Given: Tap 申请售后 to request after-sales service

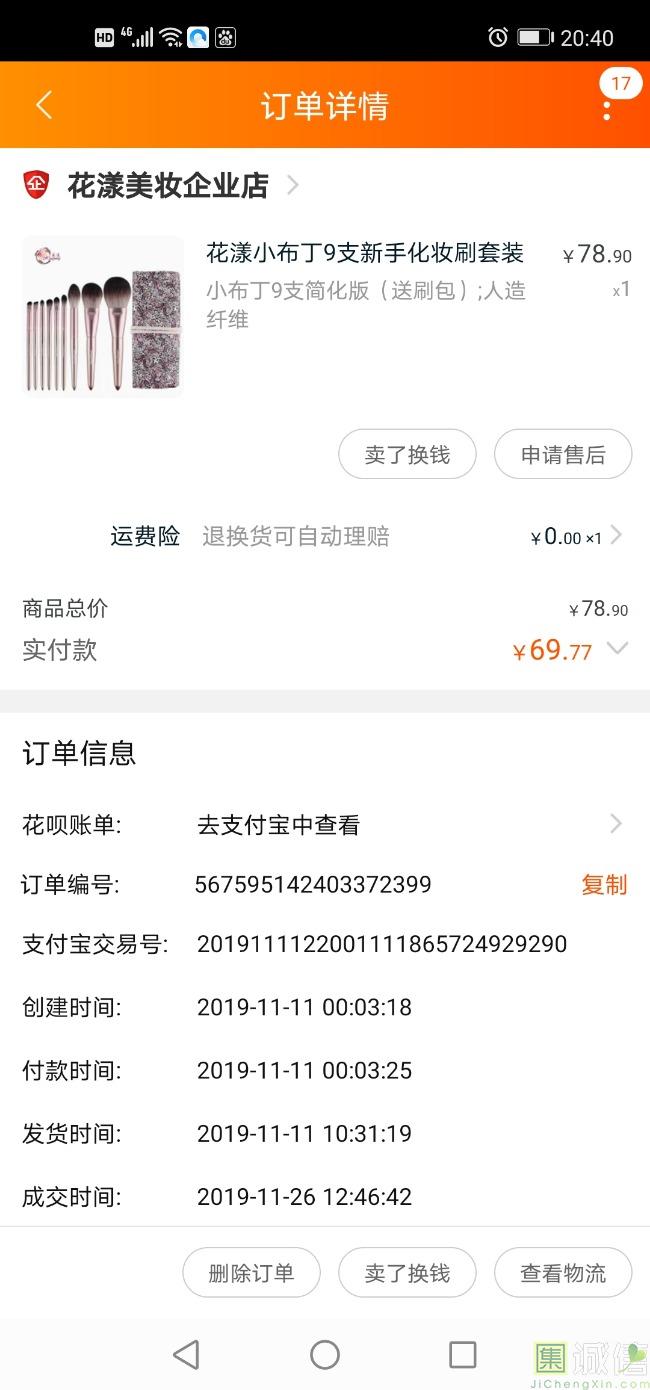Looking at the screenshot, I should pyautogui.click(x=563, y=455).
